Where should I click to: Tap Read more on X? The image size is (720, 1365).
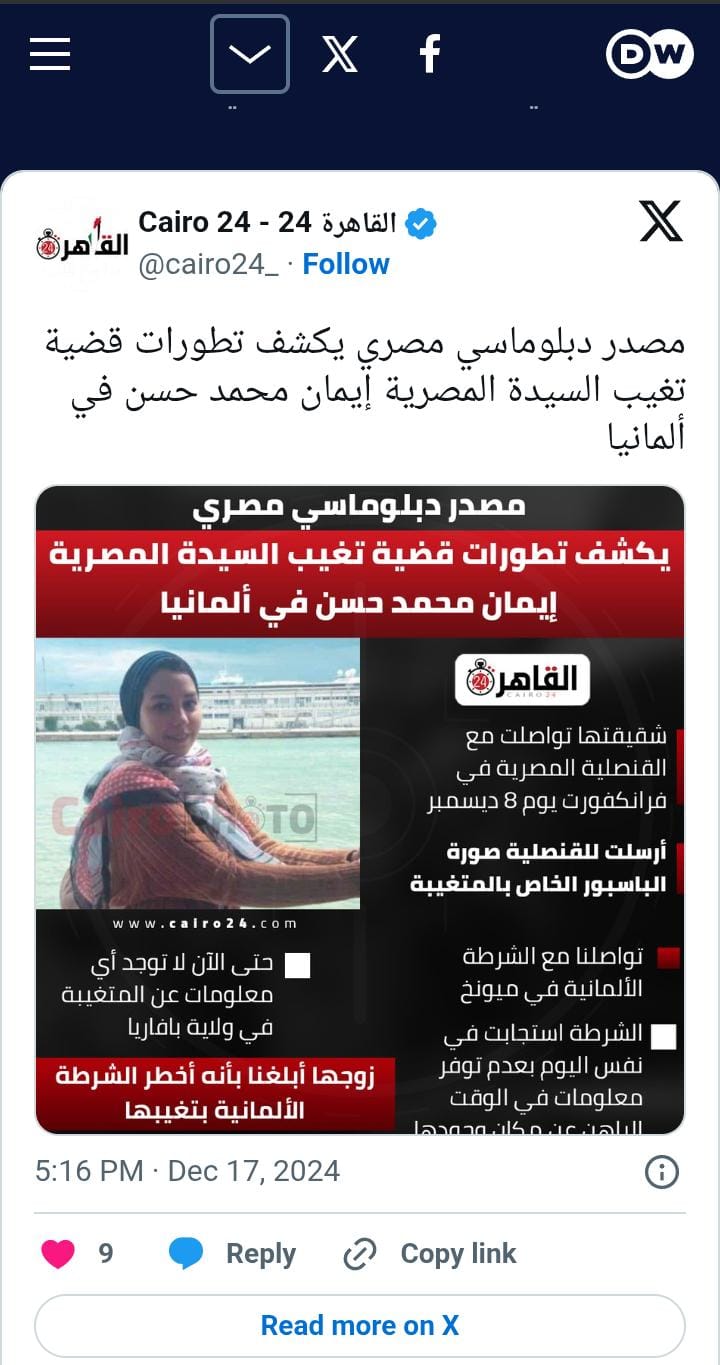point(360,1326)
